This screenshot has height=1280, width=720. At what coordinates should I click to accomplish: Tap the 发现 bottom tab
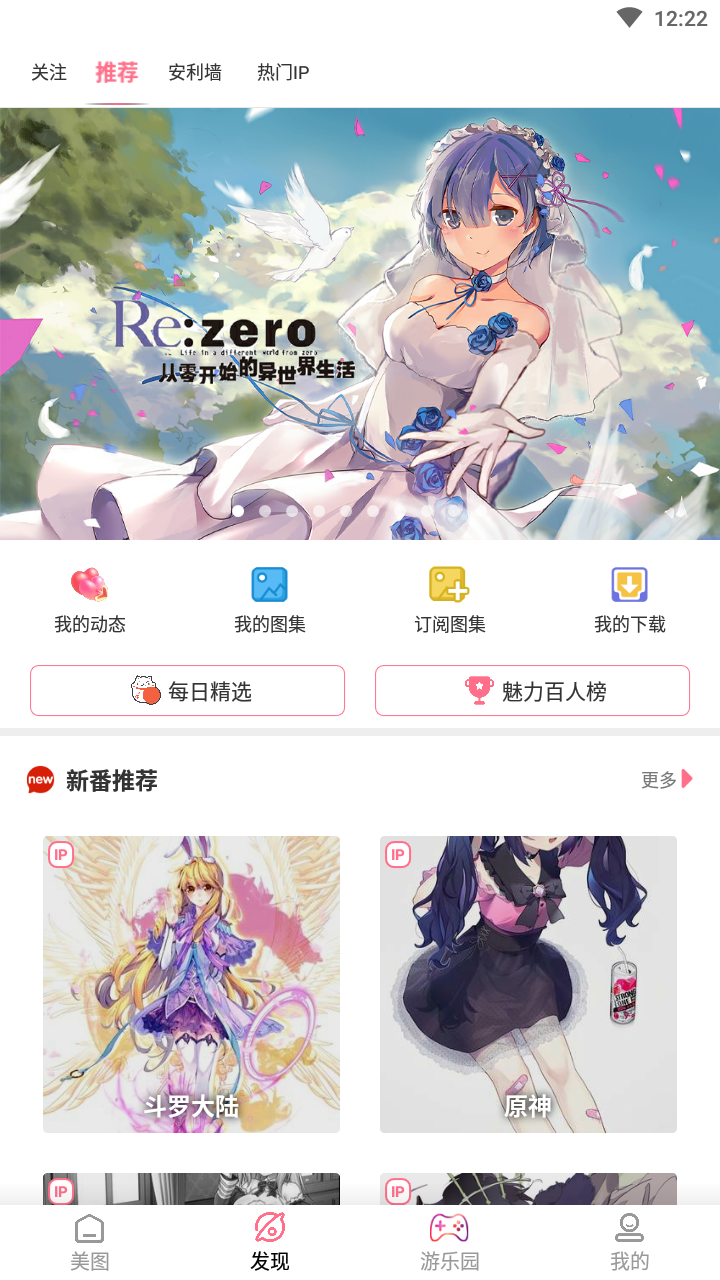(270, 1243)
